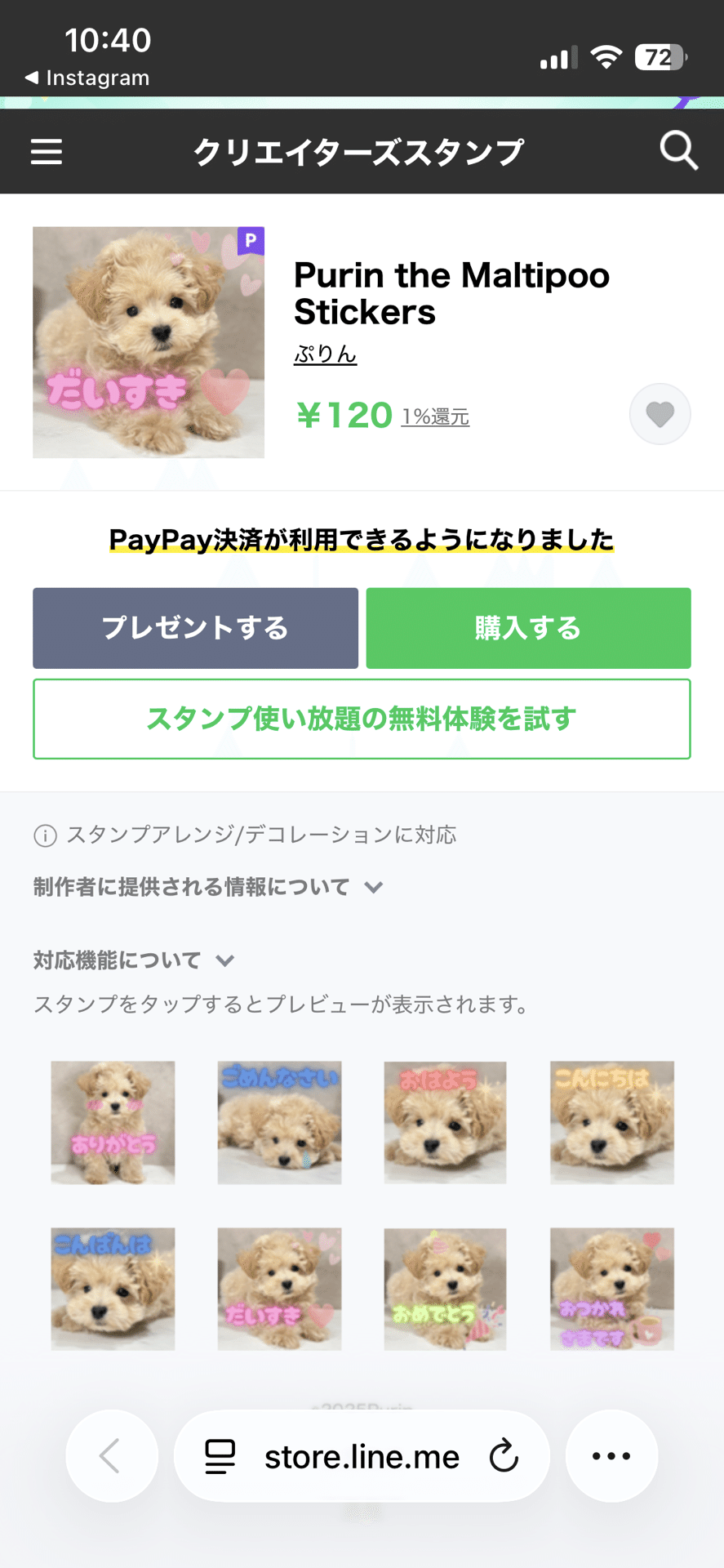The height and width of the screenshot is (1568, 724).
Task: Open the search magnifier icon
Action: [x=678, y=151]
